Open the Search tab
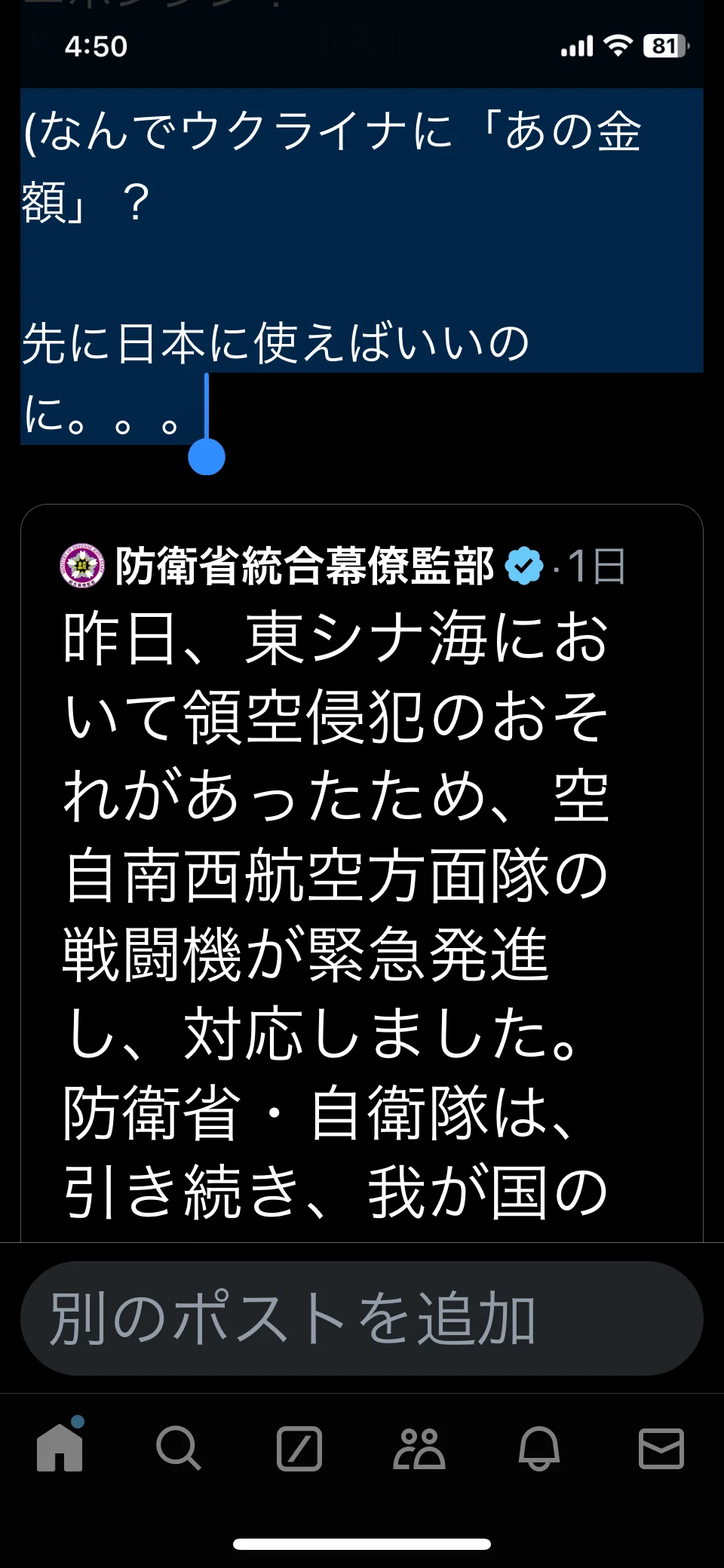 coord(179,1448)
